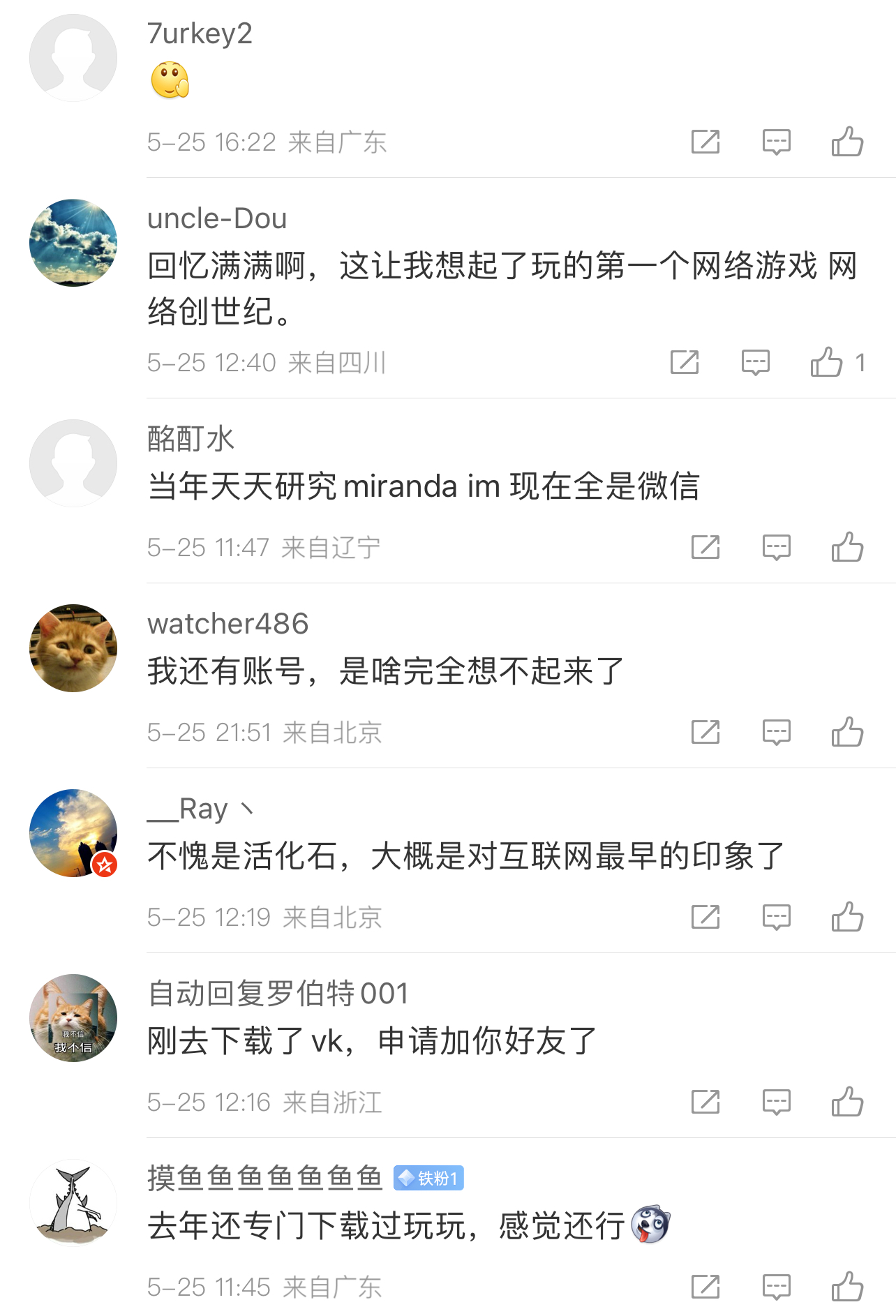Like 摸鱼鱼鱼鱼鱼鱼鱼's comment
This screenshot has height=1316, width=896.
(x=847, y=1287)
